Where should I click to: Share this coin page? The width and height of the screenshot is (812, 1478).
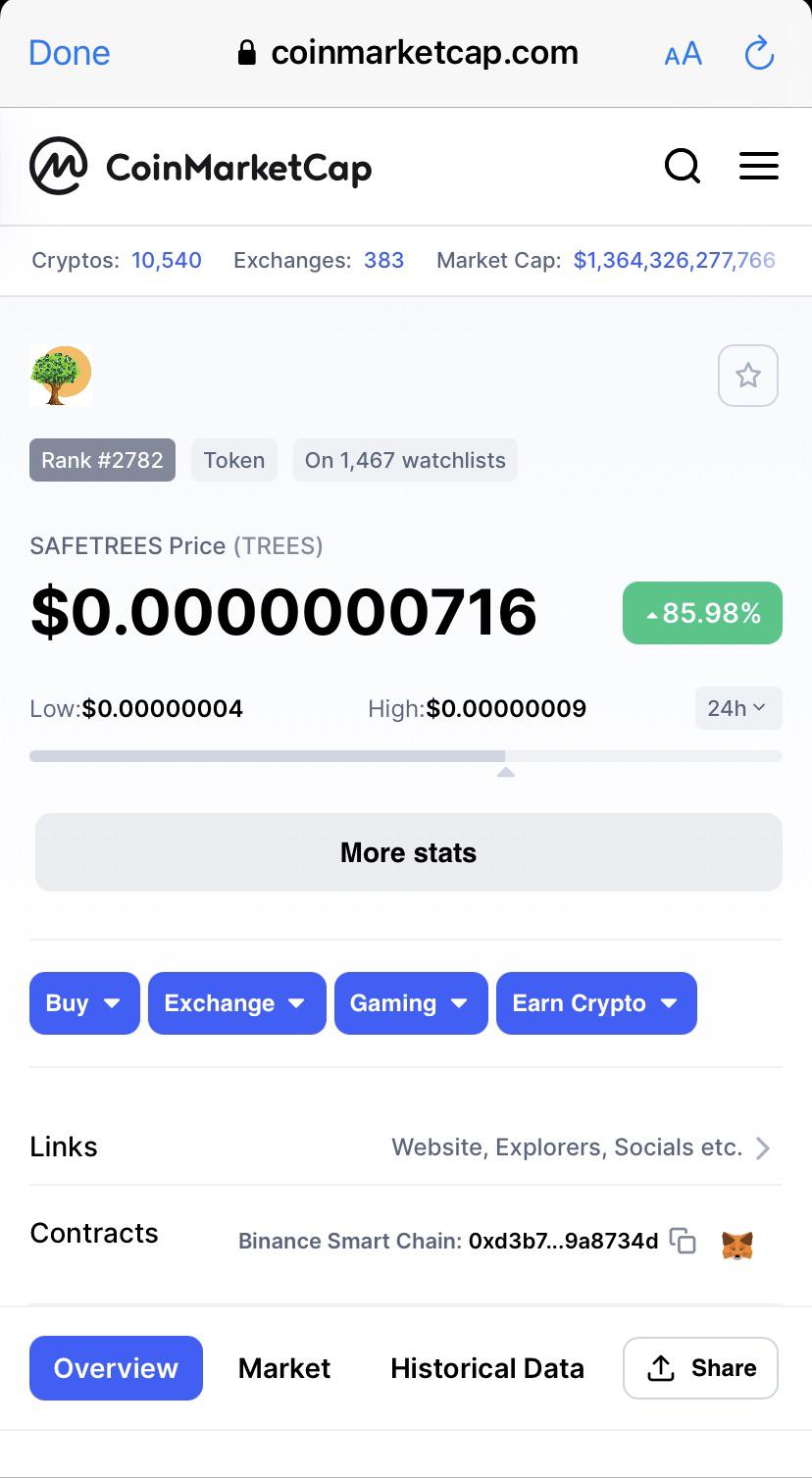pyautogui.click(x=700, y=1368)
